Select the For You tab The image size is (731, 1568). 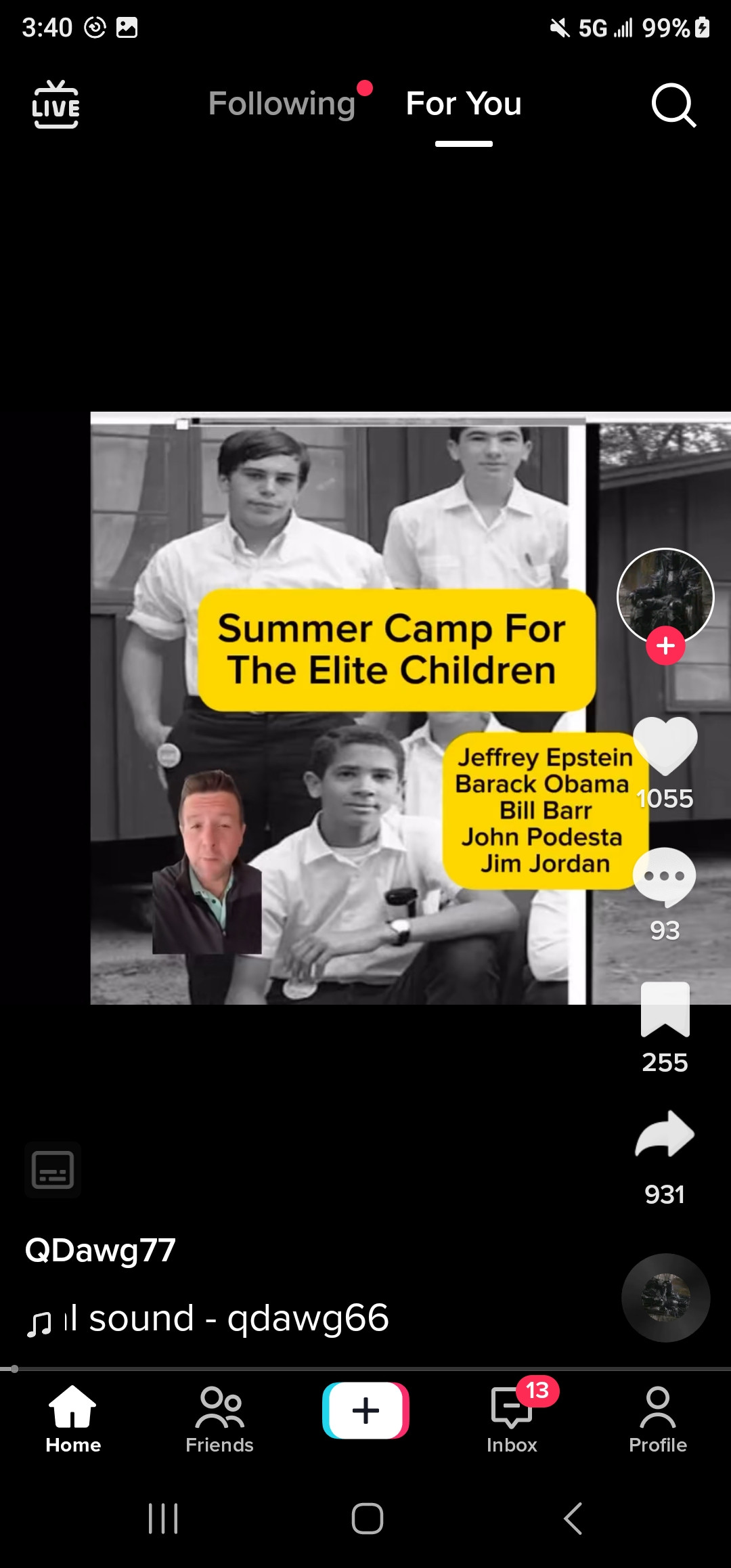[464, 104]
